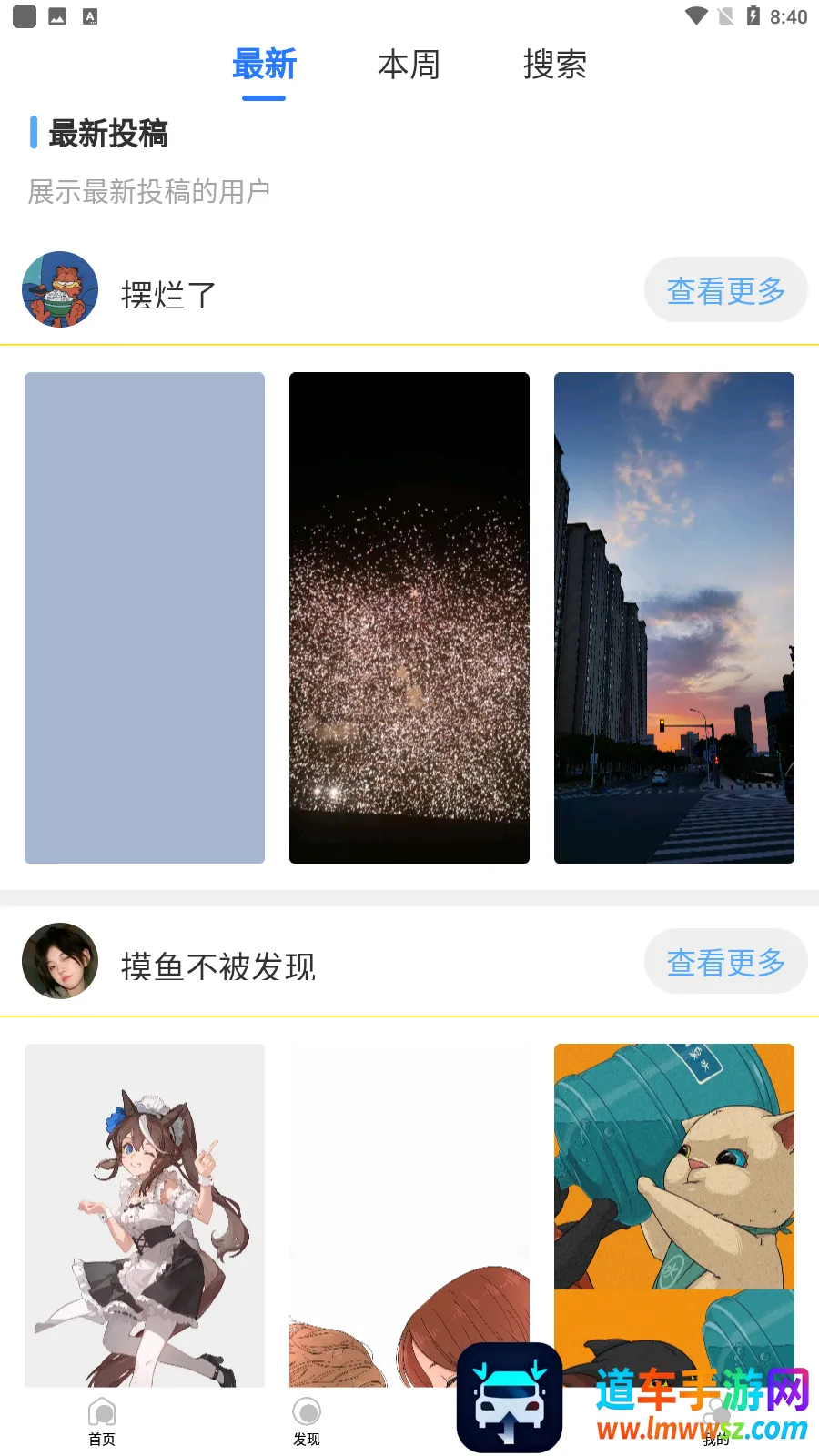Switch to the 本周 tab

click(409, 66)
